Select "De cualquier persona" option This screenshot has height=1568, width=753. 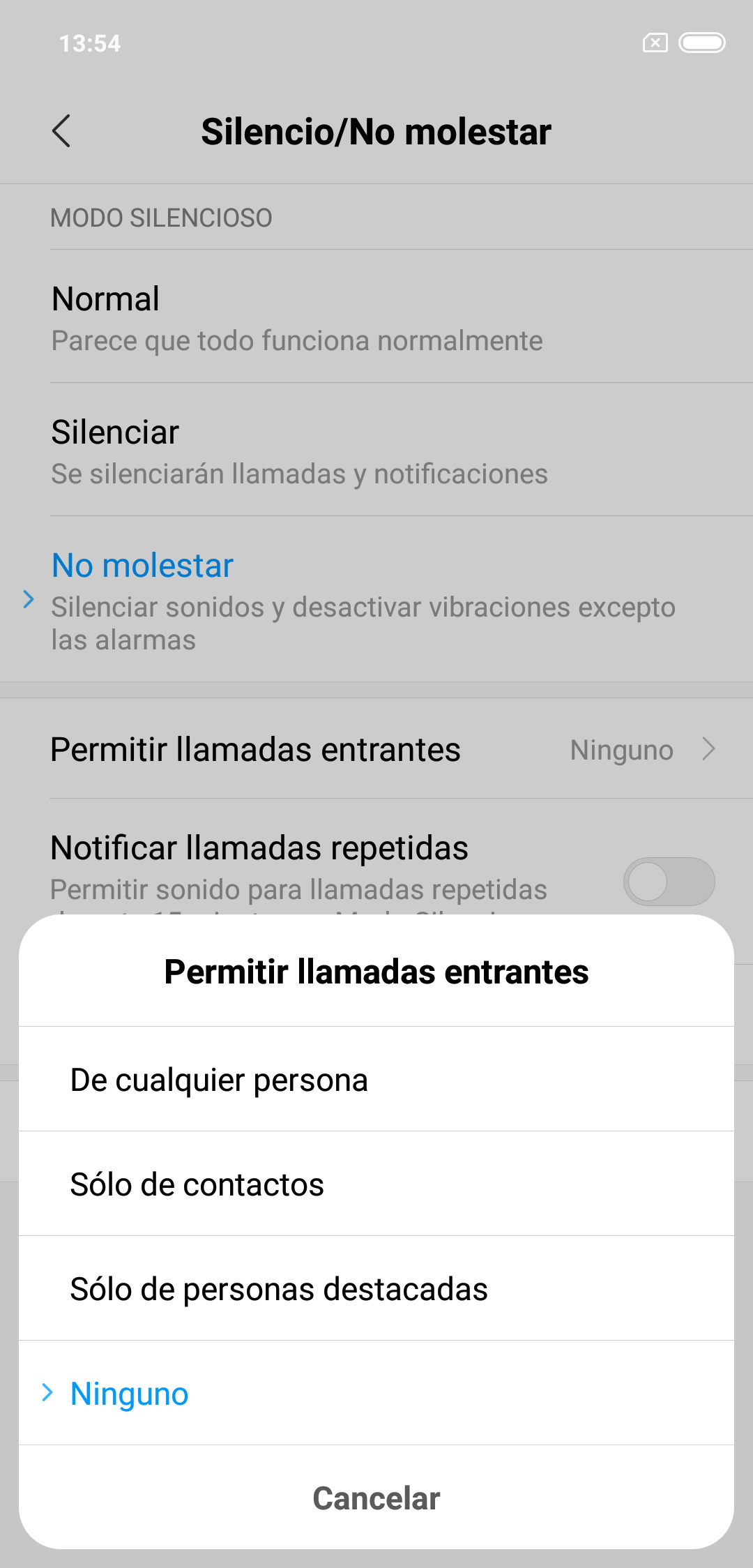click(x=376, y=1080)
